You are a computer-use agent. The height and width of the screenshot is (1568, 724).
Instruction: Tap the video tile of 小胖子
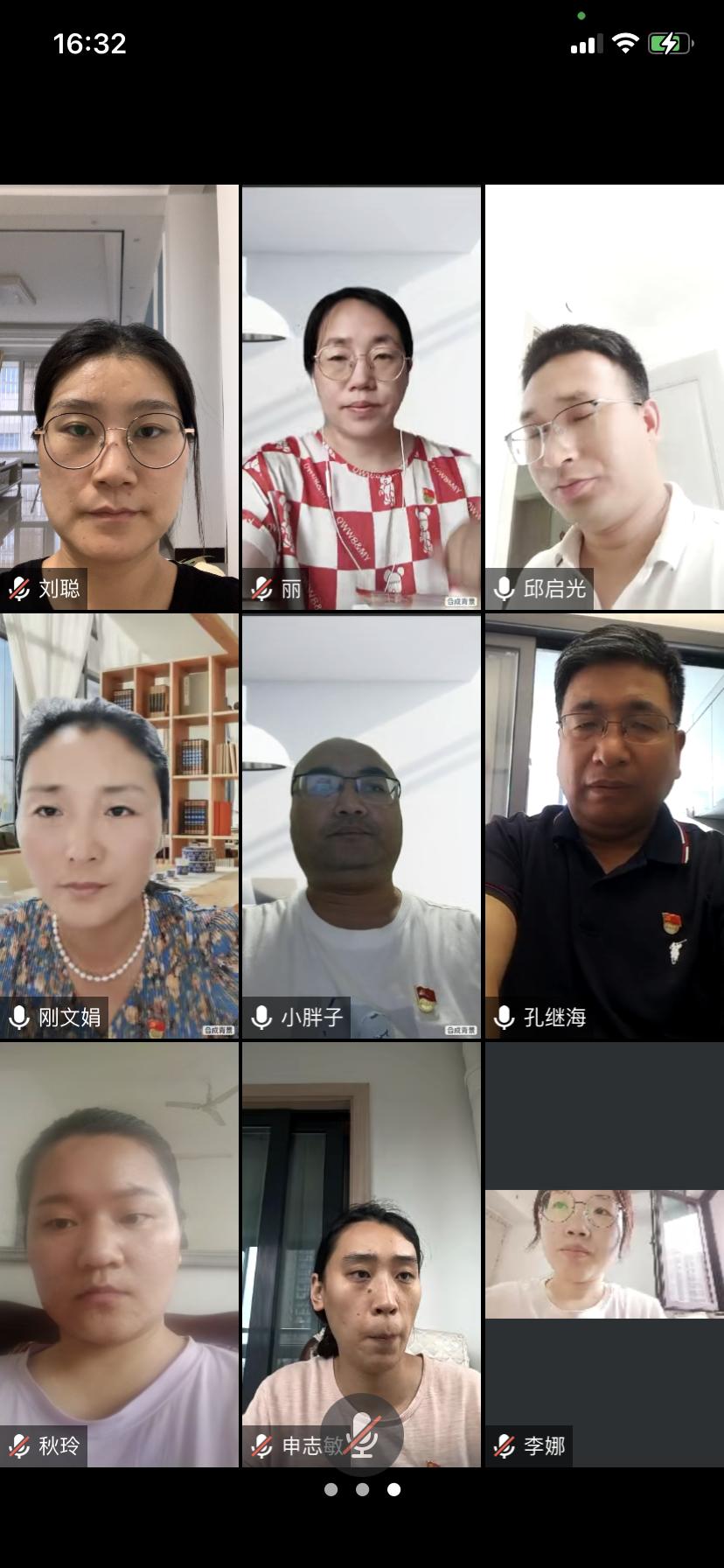(361, 826)
